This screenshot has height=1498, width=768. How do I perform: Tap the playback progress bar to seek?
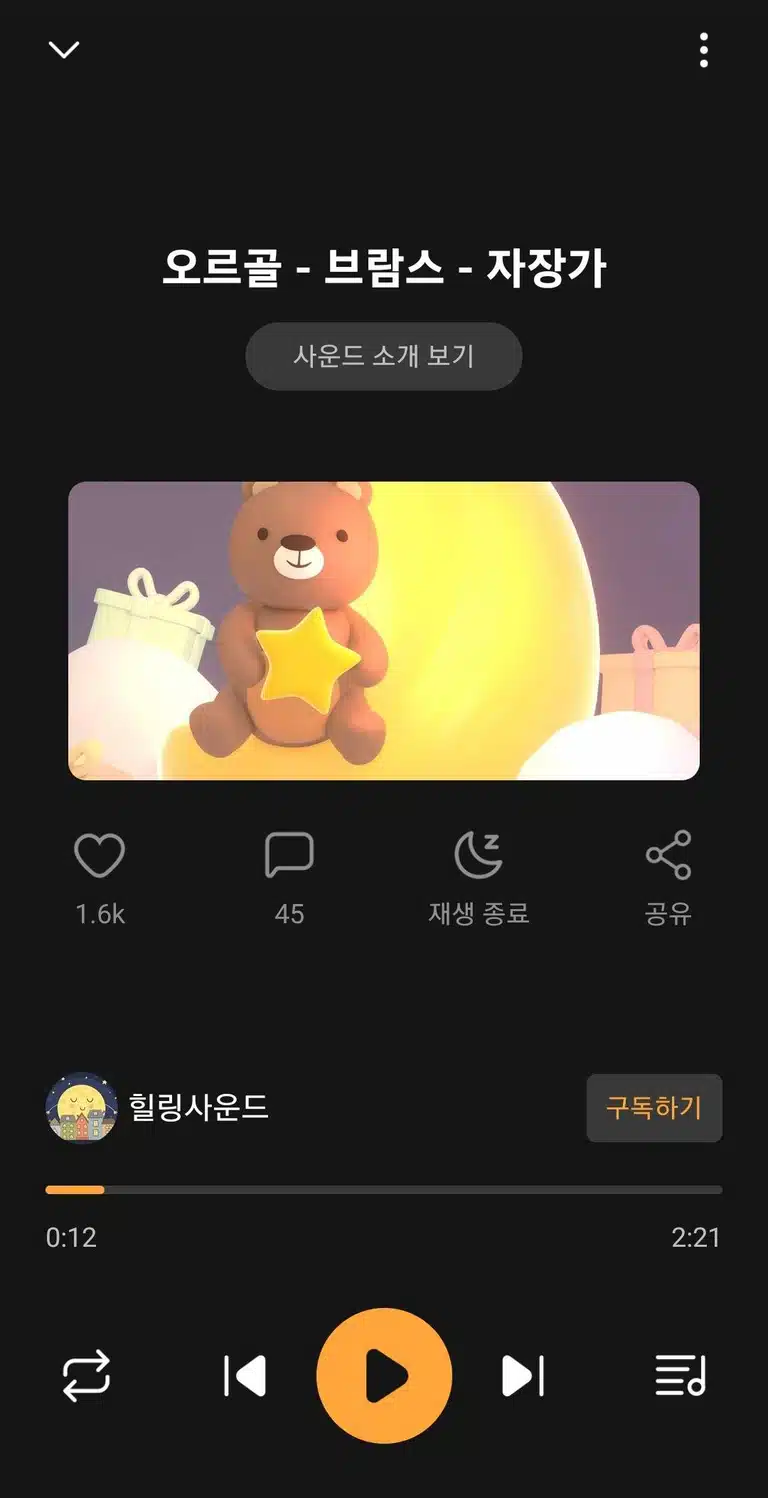coord(384,1190)
